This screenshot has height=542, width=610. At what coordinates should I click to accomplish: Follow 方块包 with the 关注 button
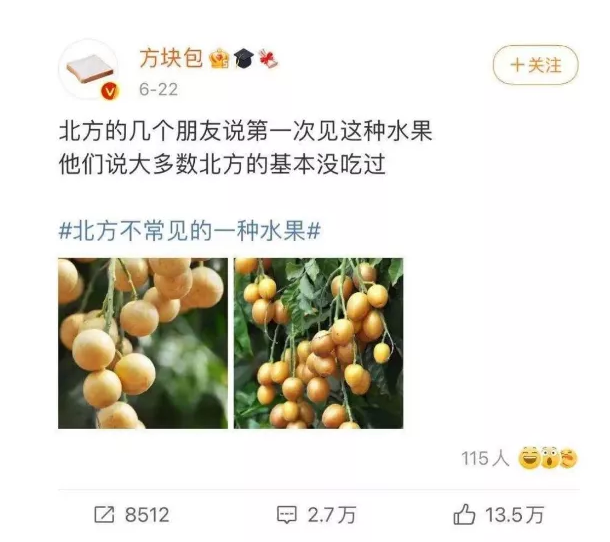tap(535, 65)
